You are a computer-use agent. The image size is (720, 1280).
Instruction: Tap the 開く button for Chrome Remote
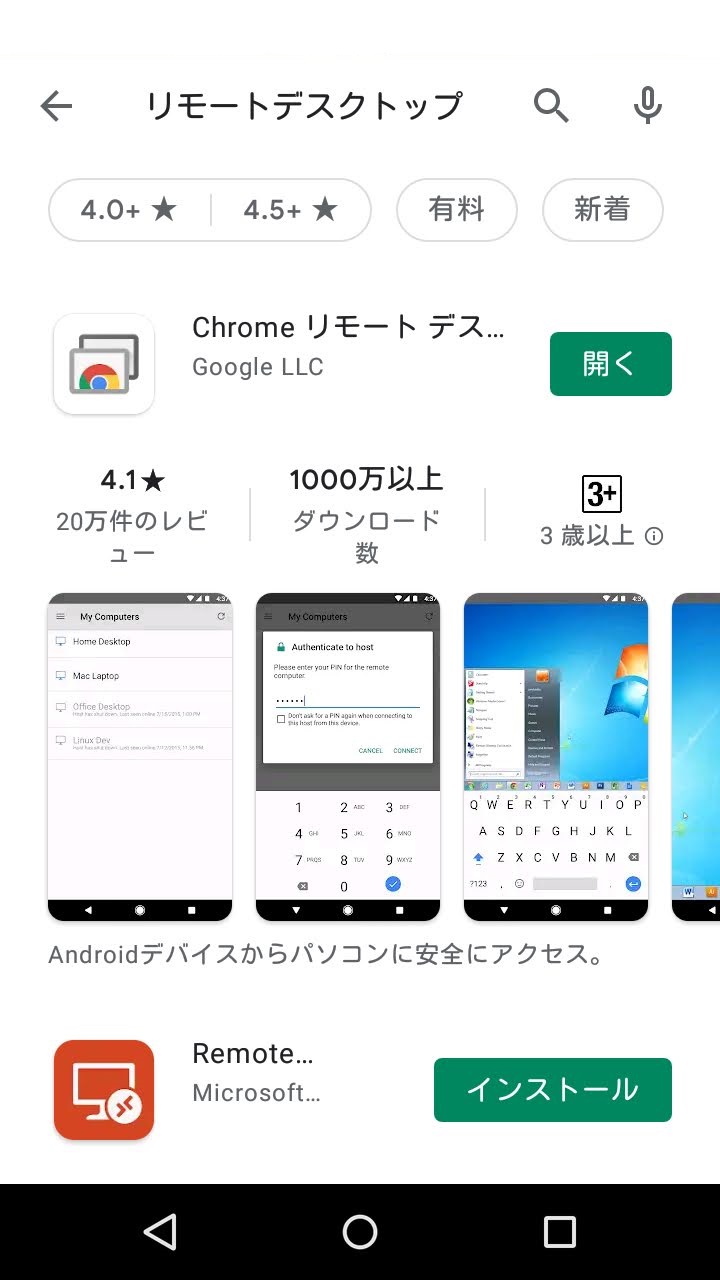(611, 364)
